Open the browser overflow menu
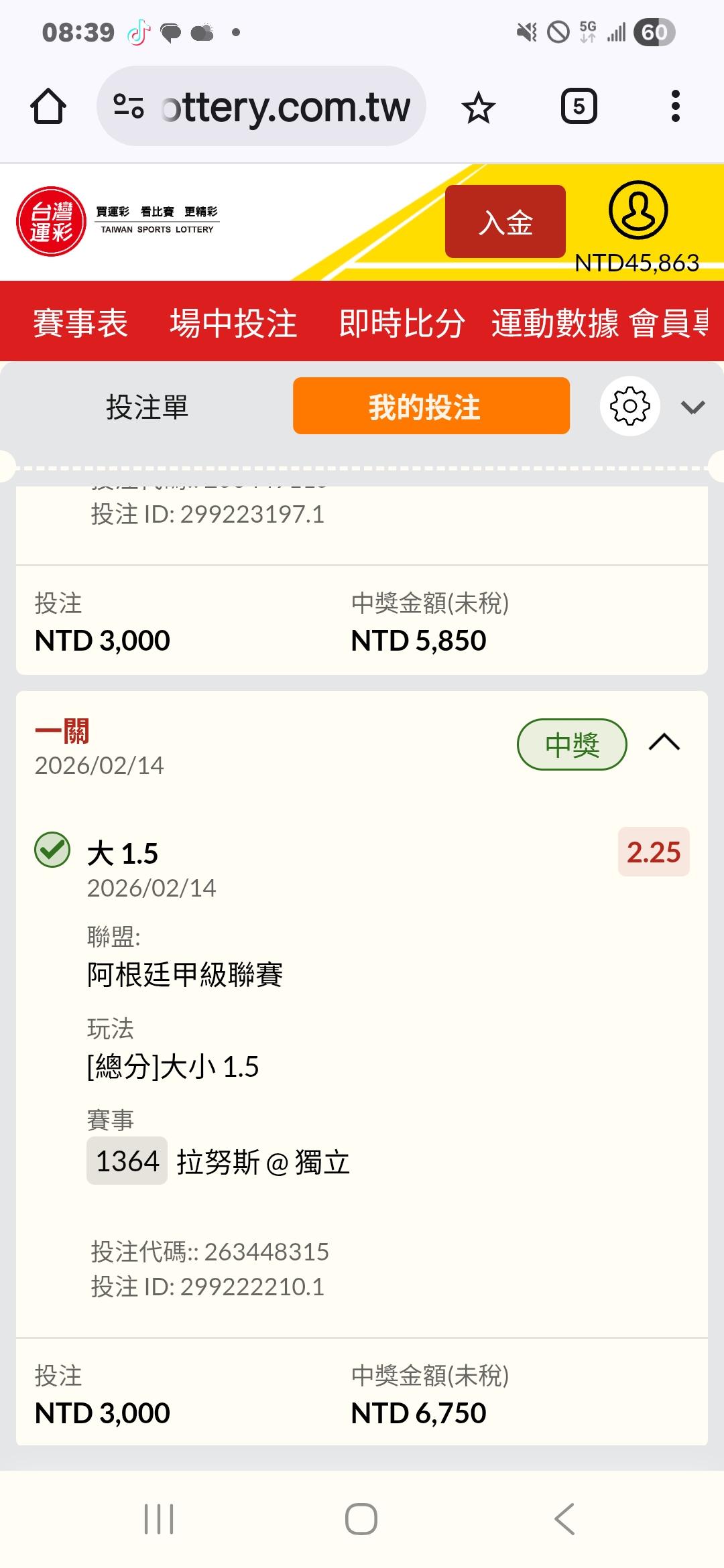Viewport: 724px width, 1568px height. [675, 107]
